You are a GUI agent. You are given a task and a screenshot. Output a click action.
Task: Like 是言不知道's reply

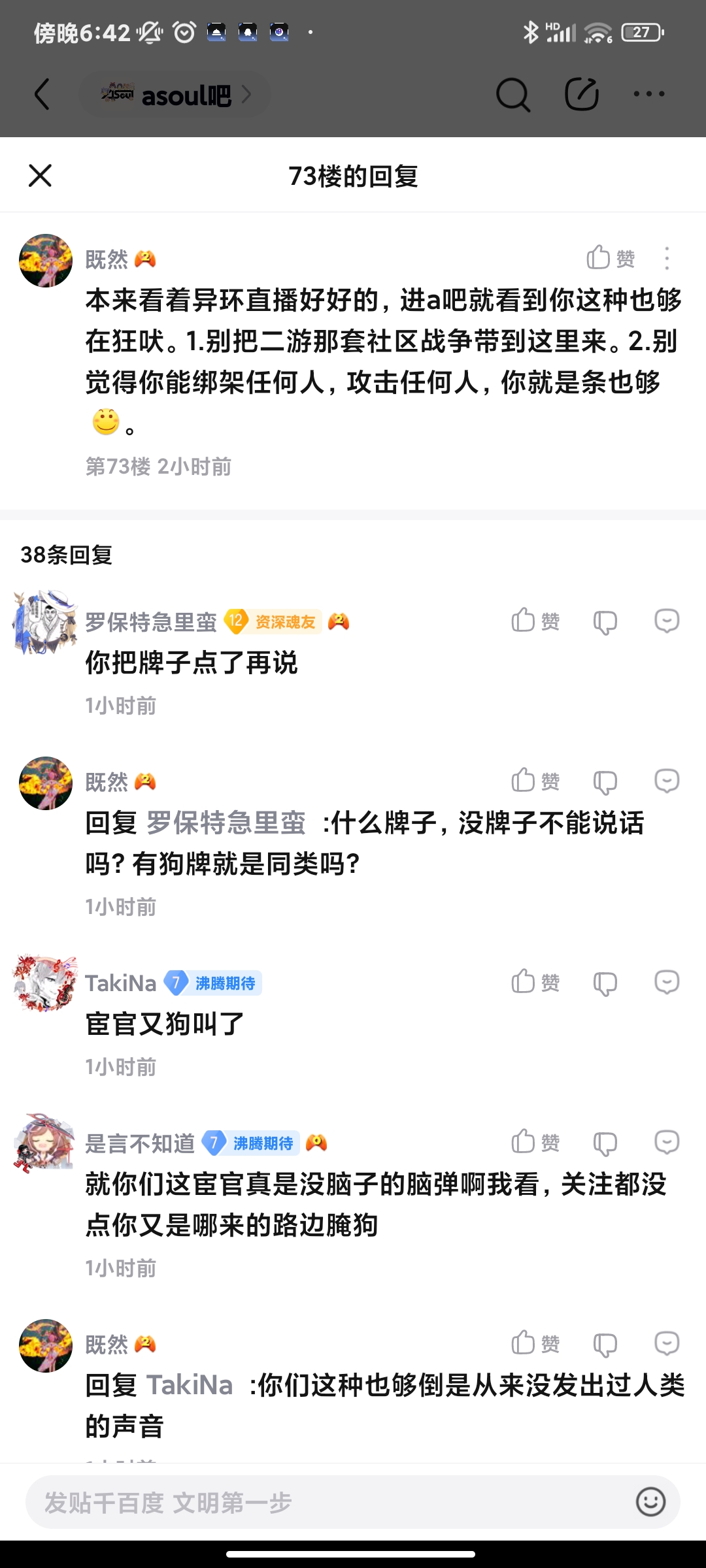[535, 1142]
